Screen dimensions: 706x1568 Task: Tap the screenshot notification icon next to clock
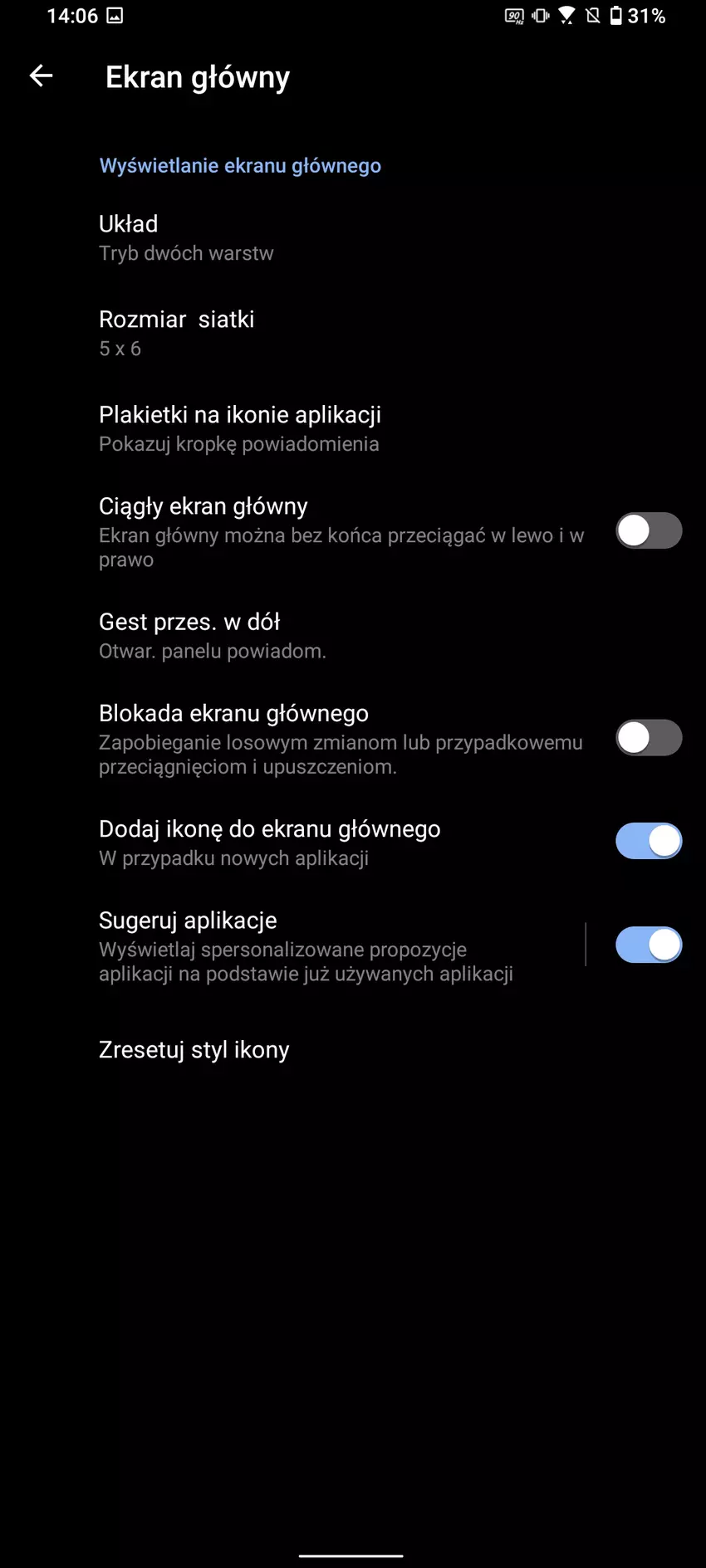(x=112, y=15)
